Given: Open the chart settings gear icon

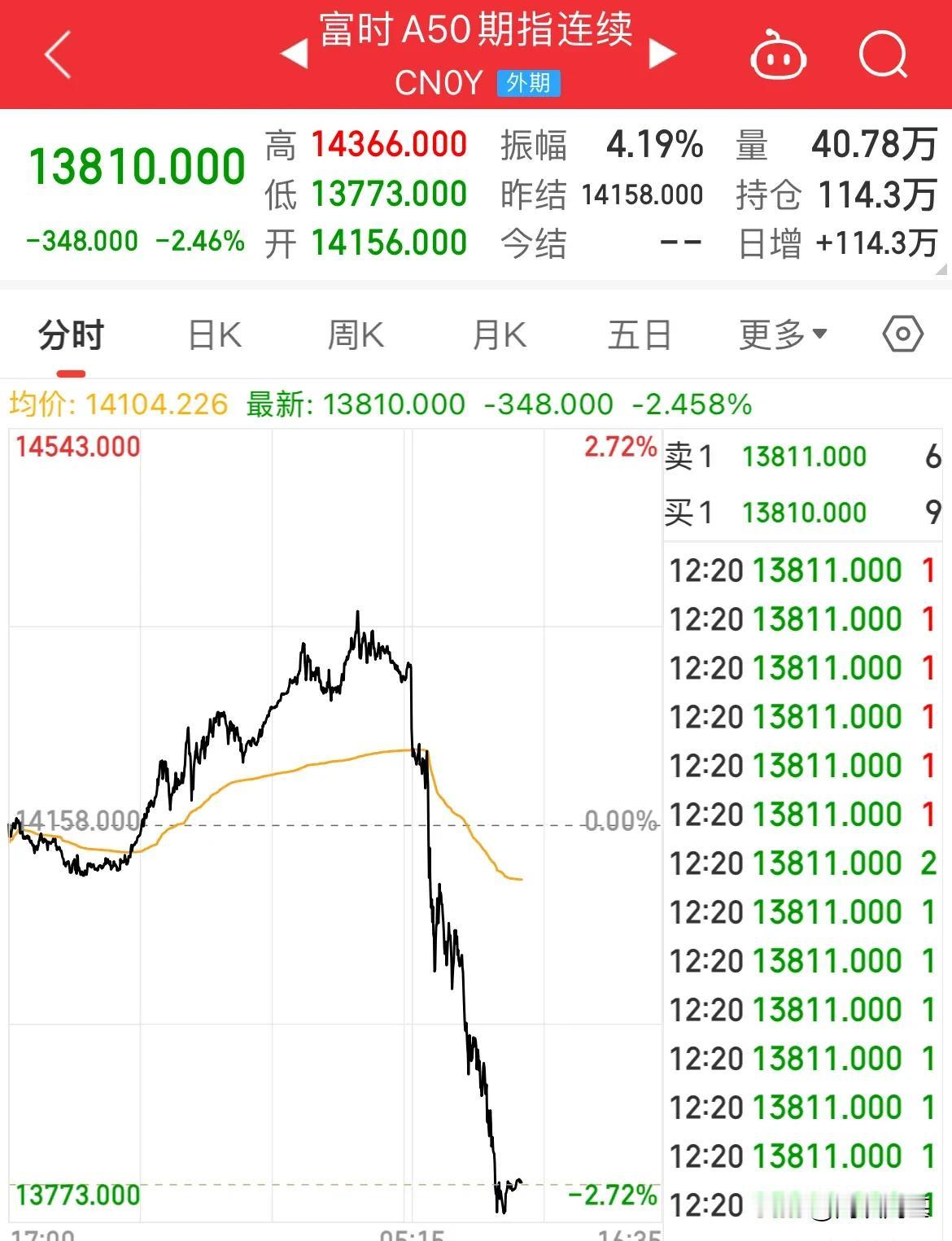Looking at the screenshot, I should tap(902, 333).
